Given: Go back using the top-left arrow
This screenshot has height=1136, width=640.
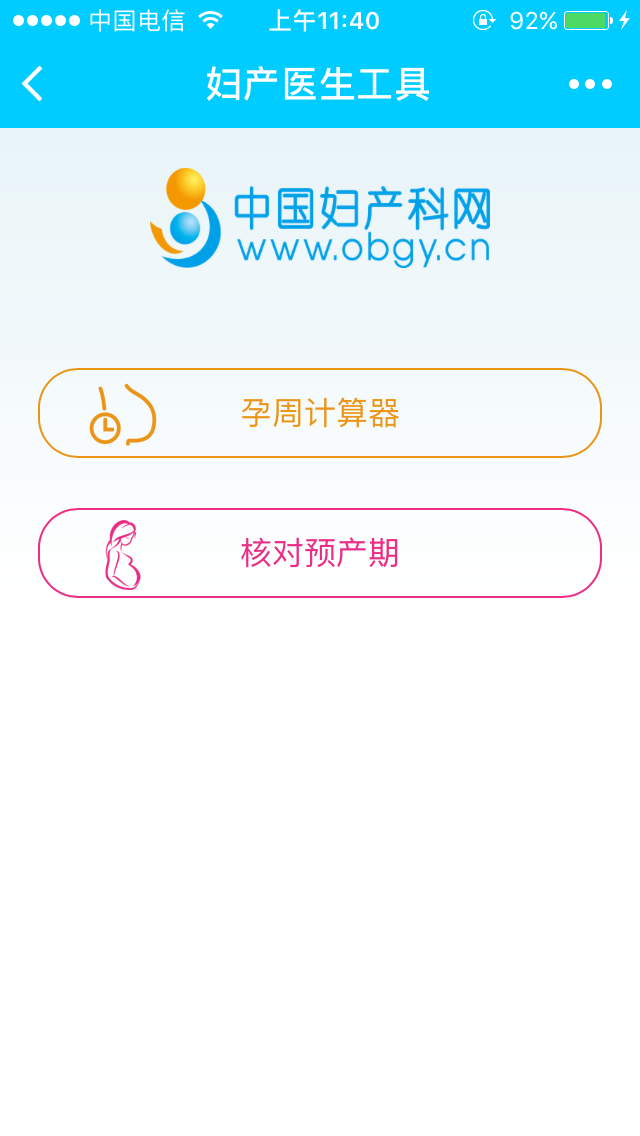Looking at the screenshot, I should (x=33, y=84).
